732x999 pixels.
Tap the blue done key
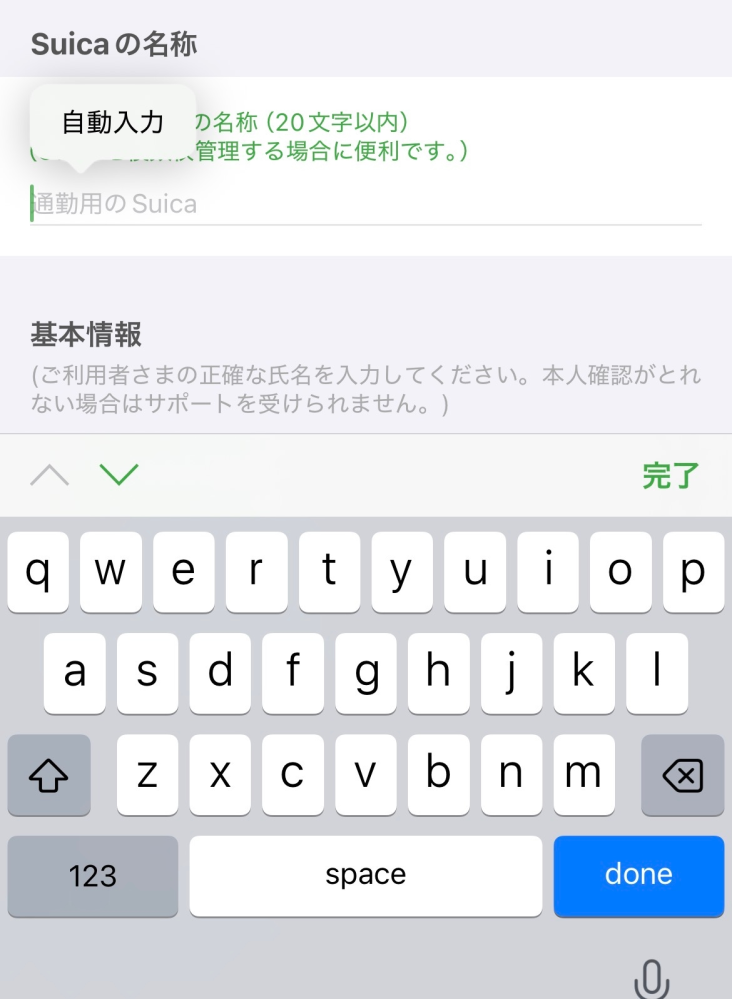pos(638,875)
